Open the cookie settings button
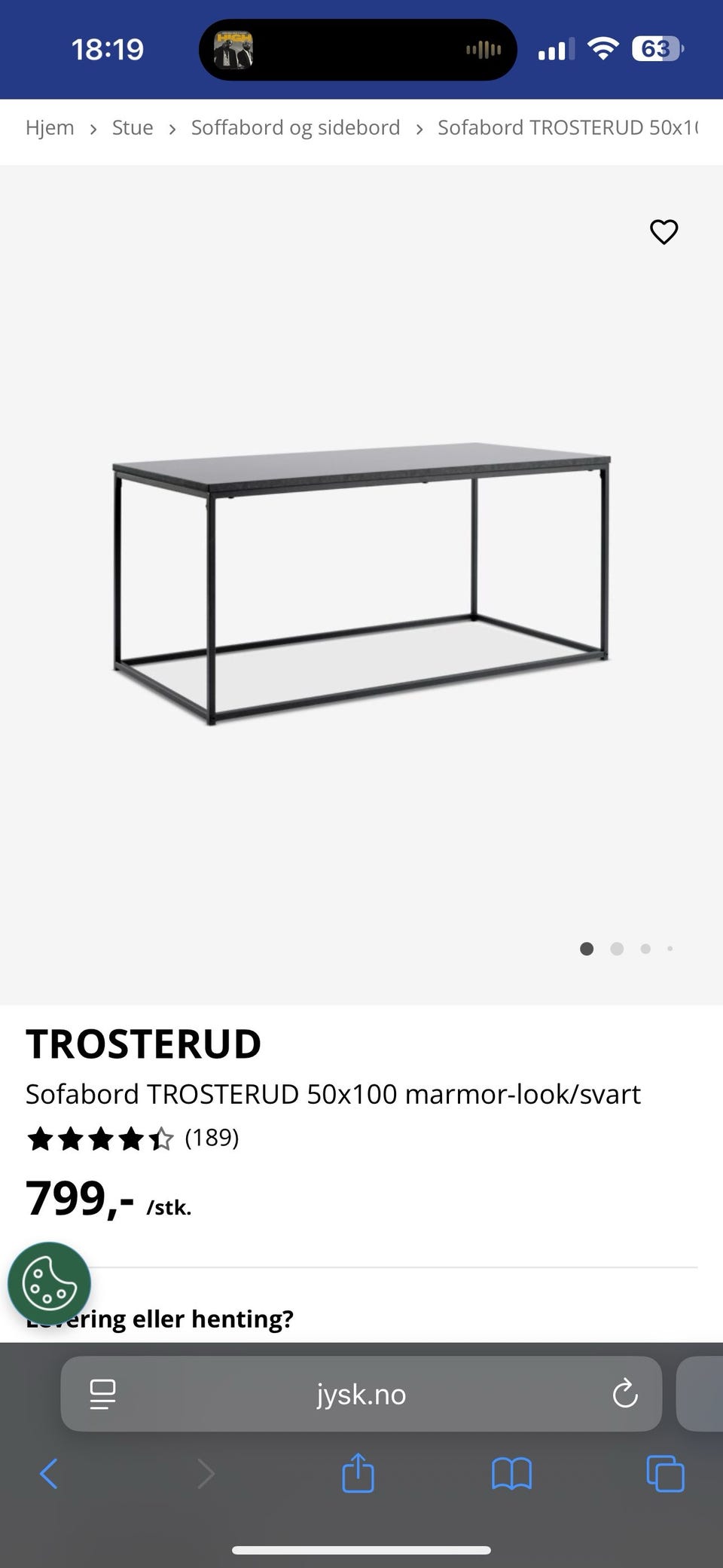This screenshot has height=1568, width=723. [x=49, y=1283]
